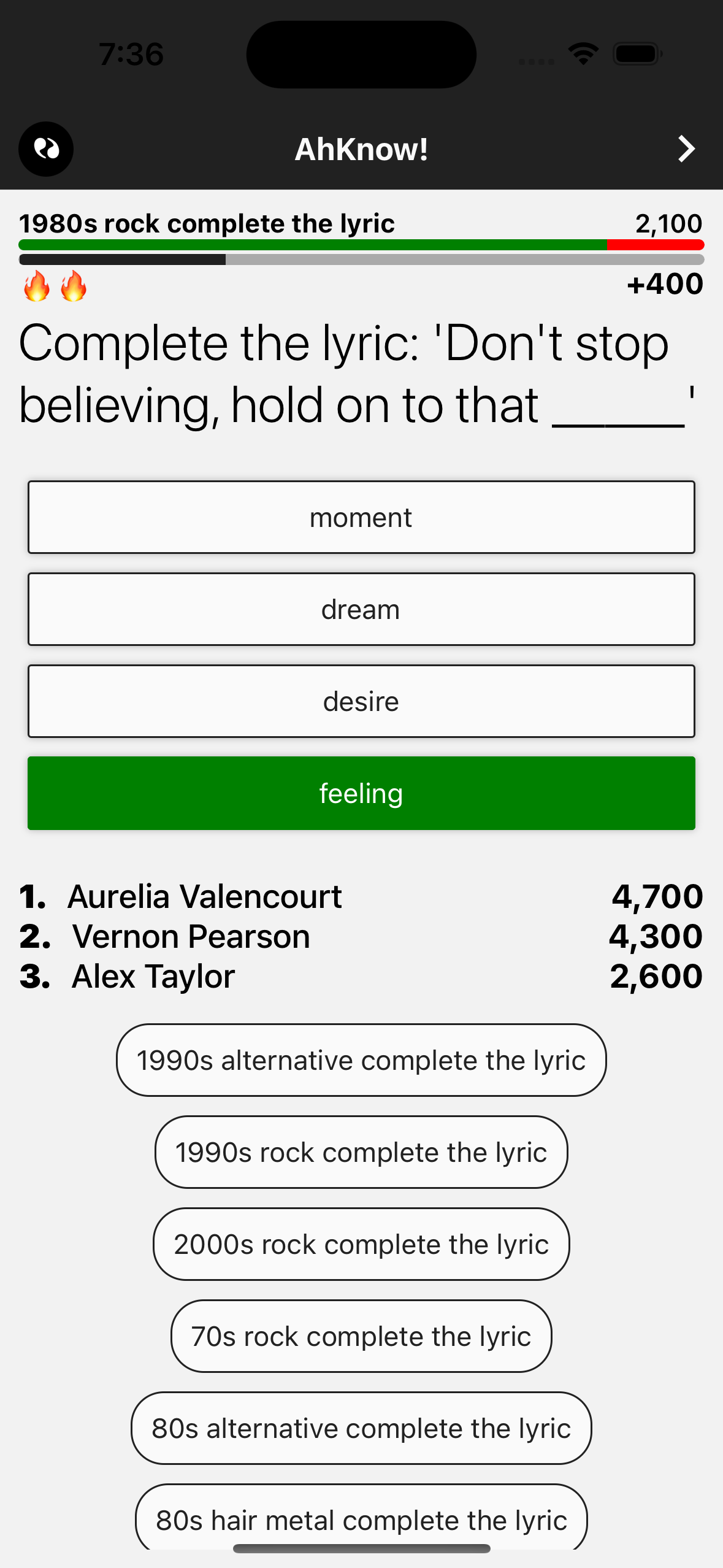This screenshot has width=723, height=1568.
Task: Choose 'dream' as the answer
Action: 361,609
